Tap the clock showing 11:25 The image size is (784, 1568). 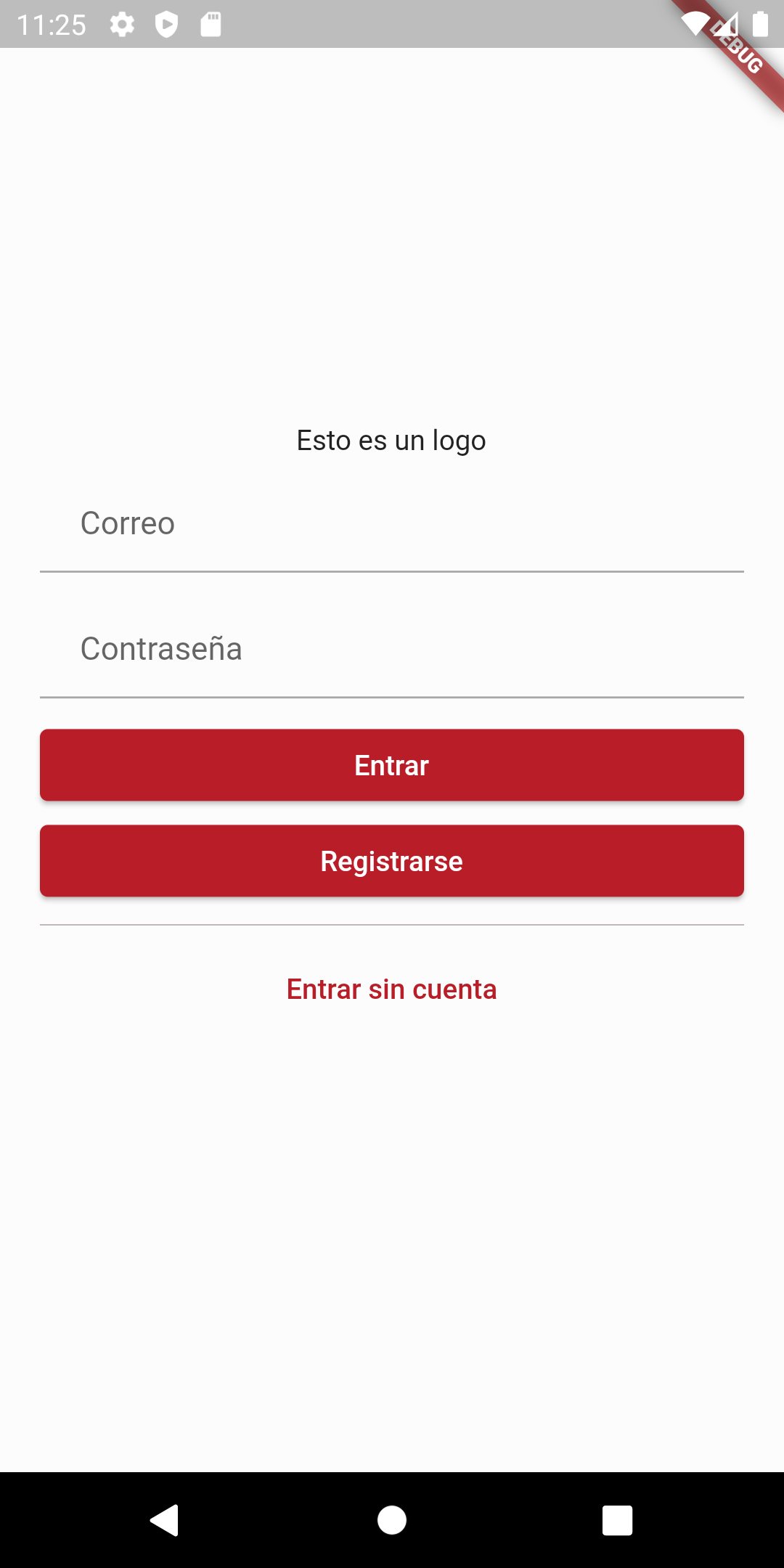click(51, 25)
